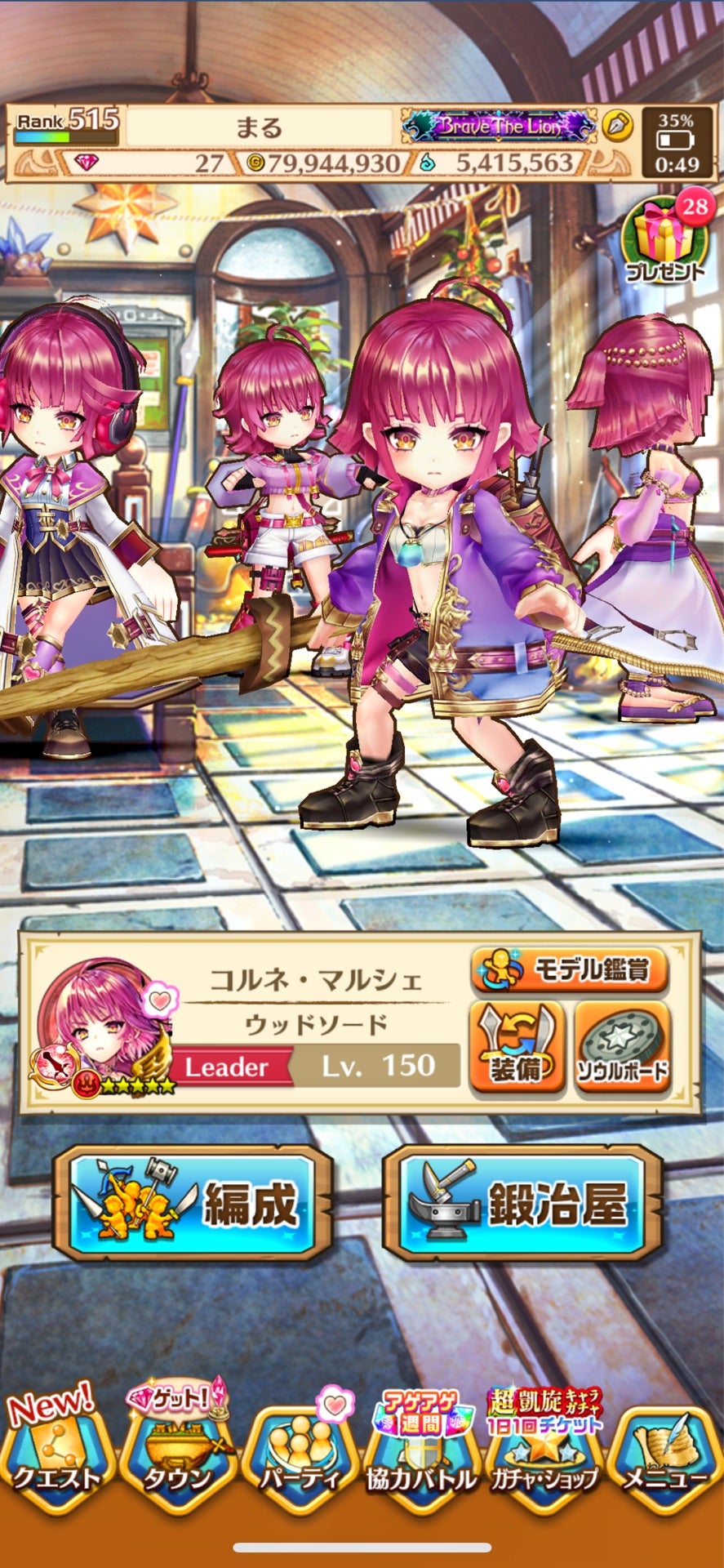Switch to the クエスト tab
This screenshot has width=724, height=1568.
pos(56,1462)
